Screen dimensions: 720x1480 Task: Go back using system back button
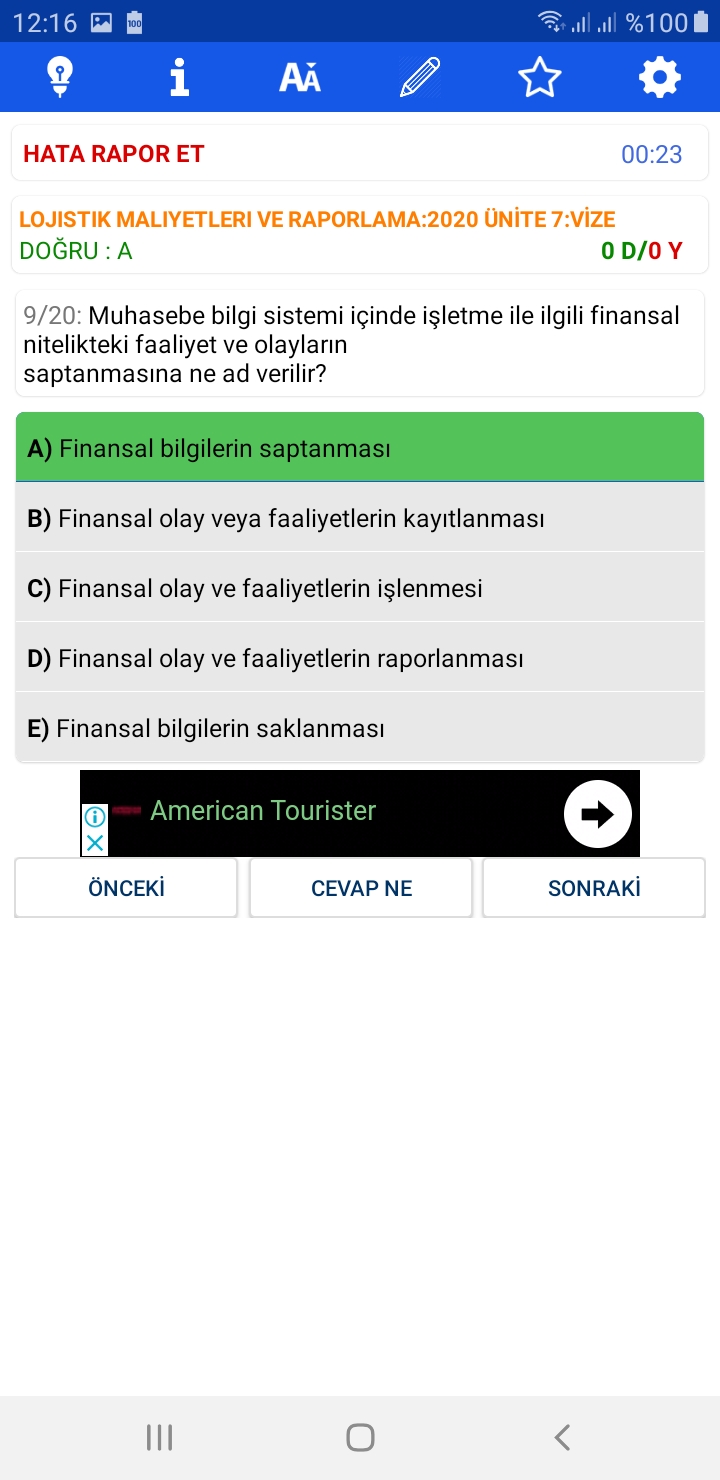pyautogui.click(x=562, y=1438)
